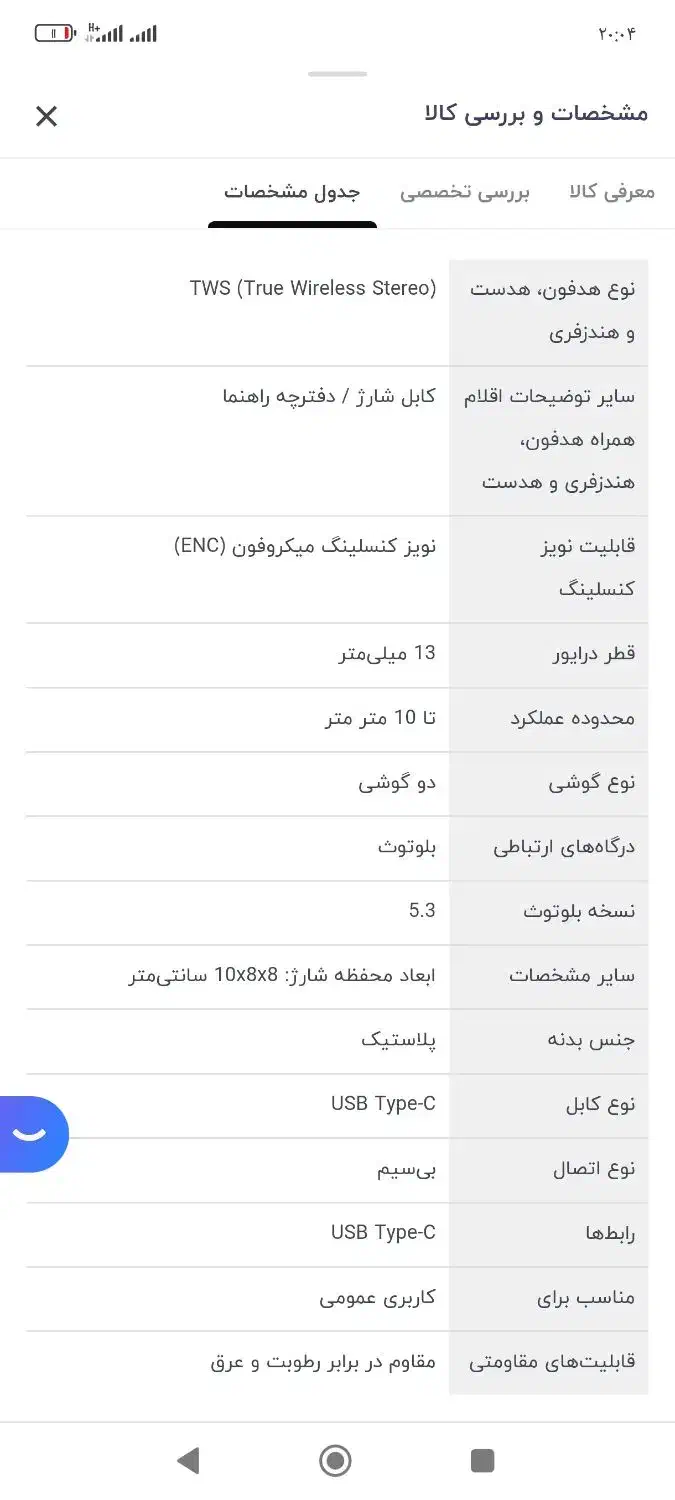Go to the home screen
Image resolution: width=675 pixels, height=1500 pixels.
(336, 1461)
